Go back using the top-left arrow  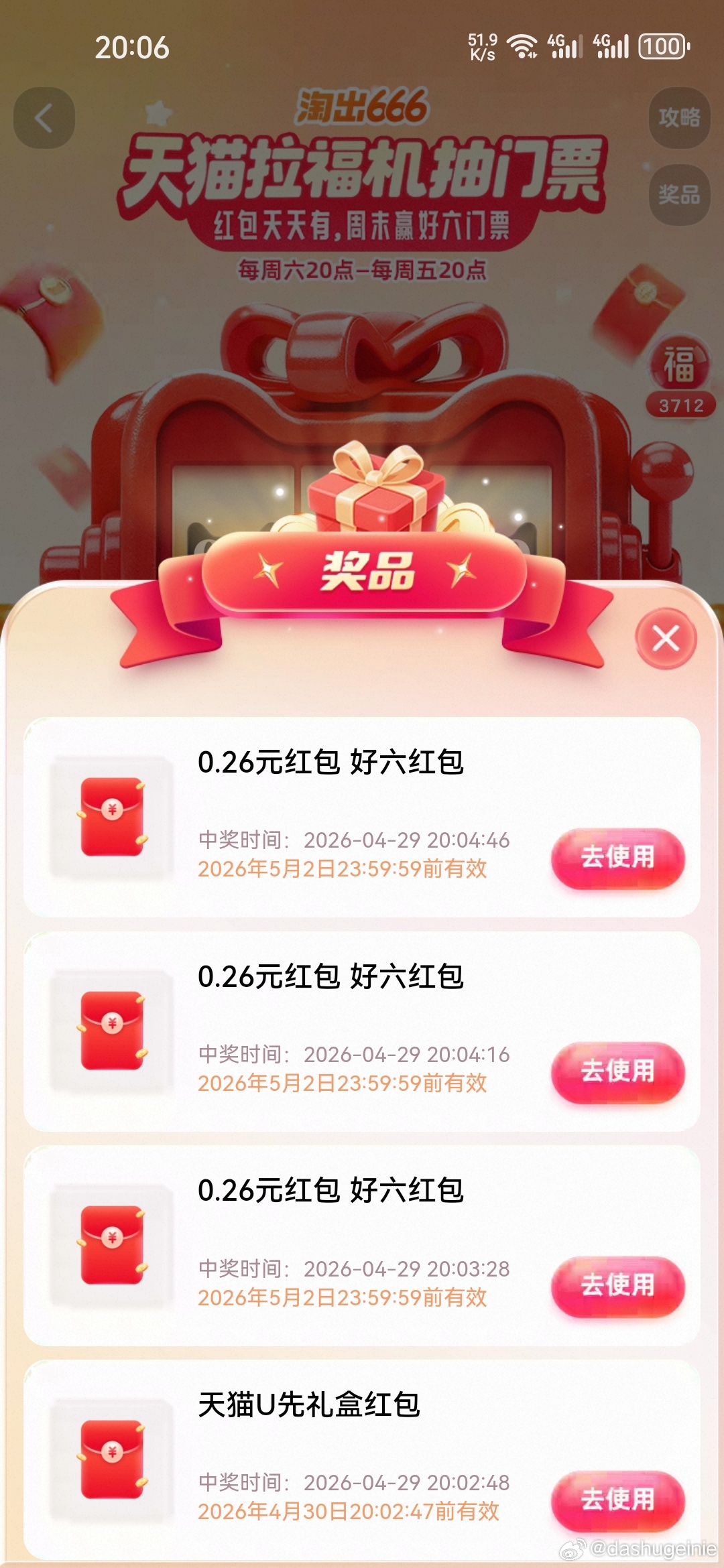pos(44,119)
